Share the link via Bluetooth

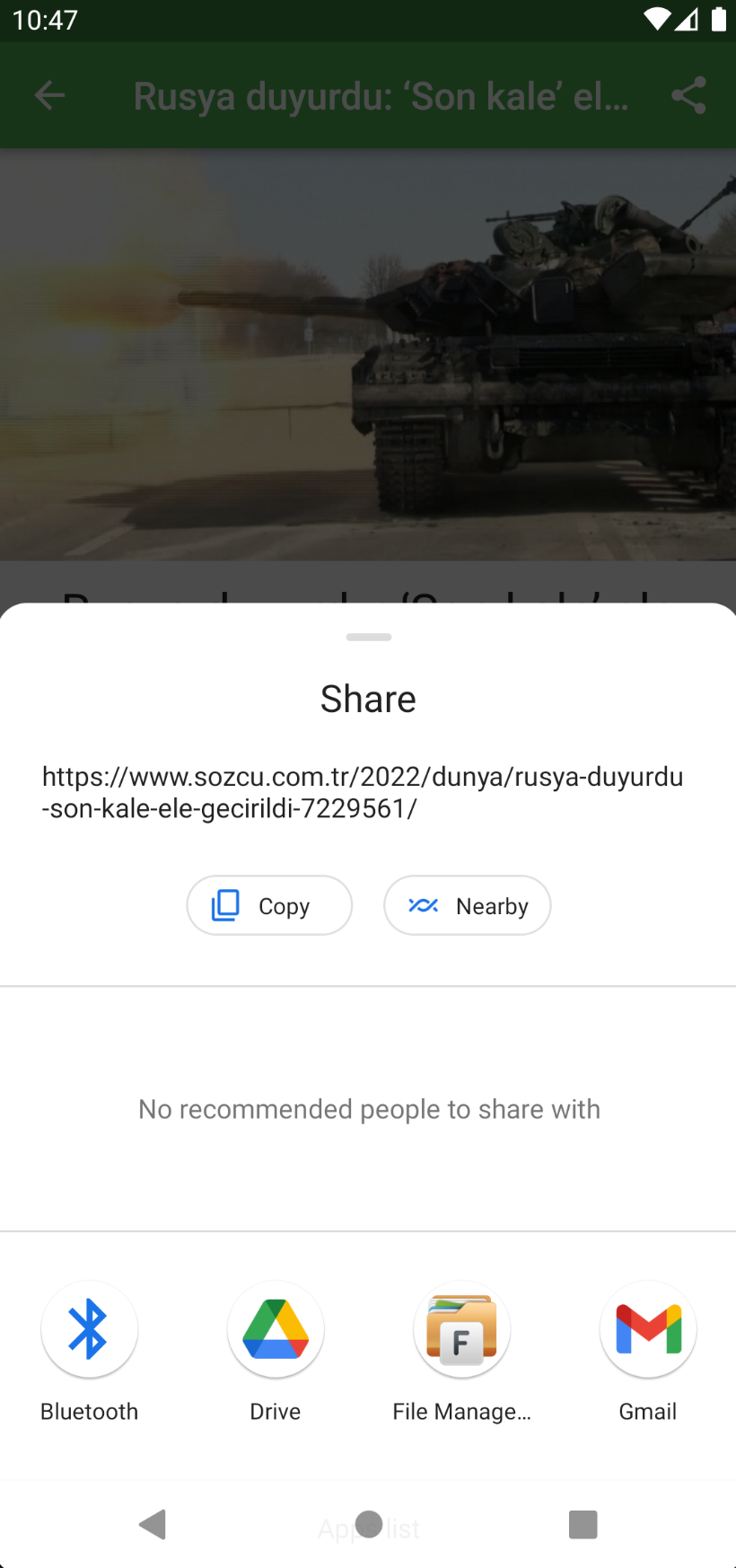click(89, 1331)
